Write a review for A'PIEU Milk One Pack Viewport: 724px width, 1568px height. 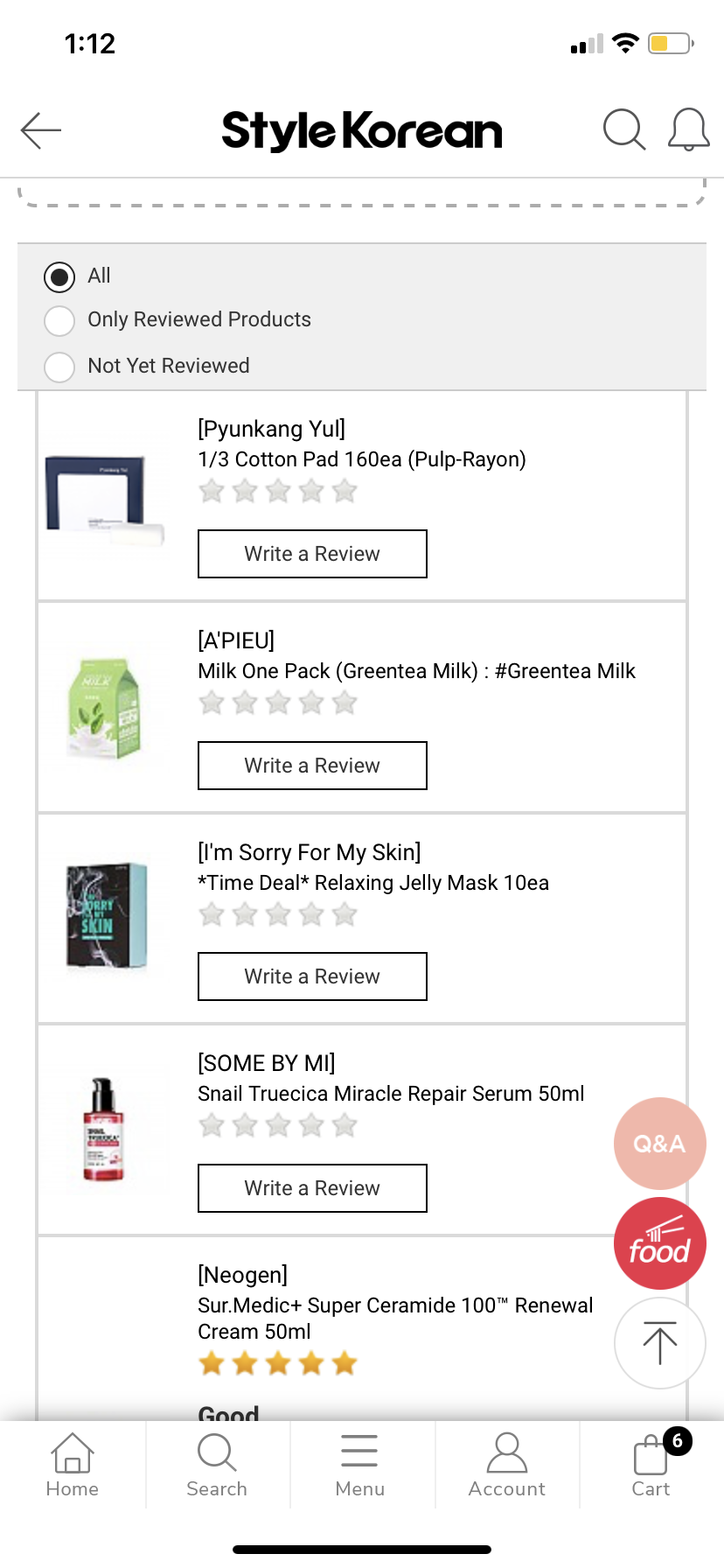coord(312,766)
